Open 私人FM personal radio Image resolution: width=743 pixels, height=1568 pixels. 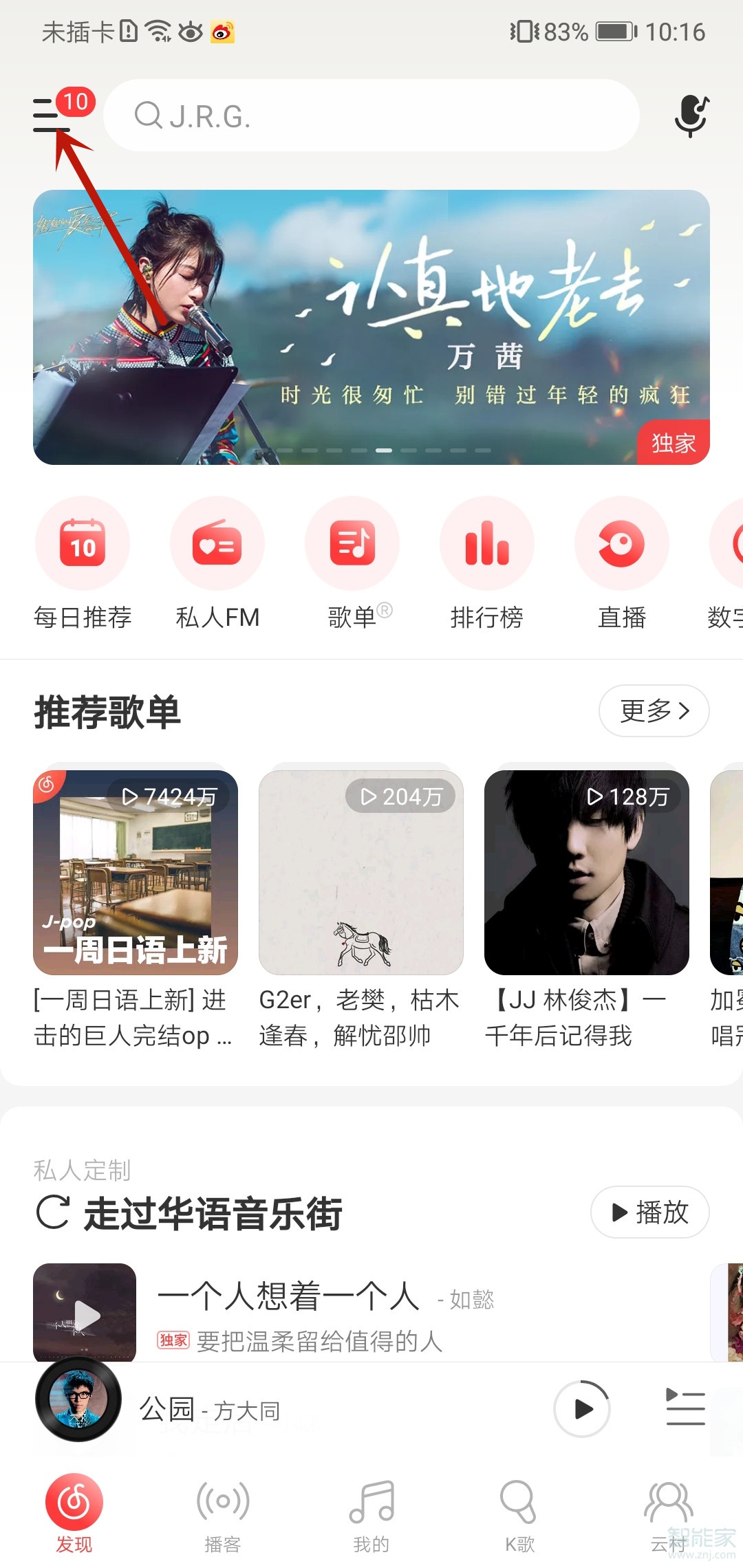(217, 543)
